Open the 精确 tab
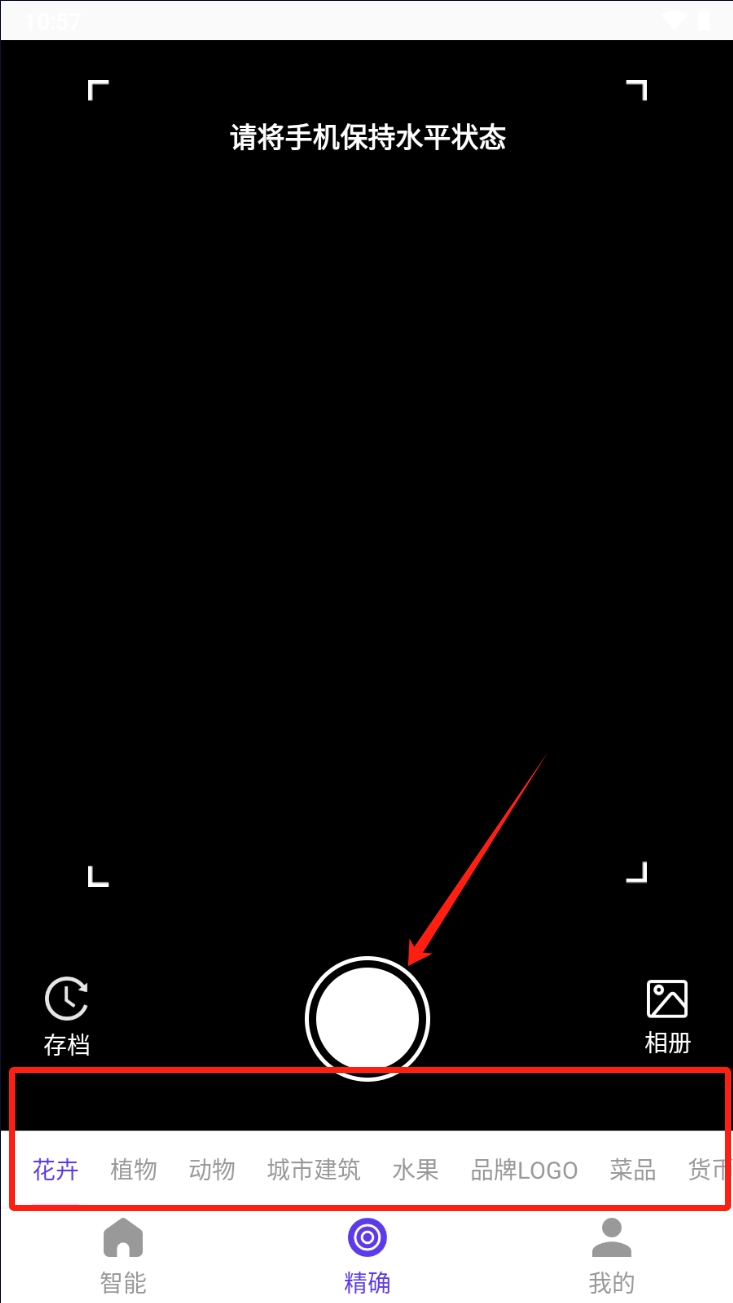The image size is (733, 1303). tap(367, 1255)
